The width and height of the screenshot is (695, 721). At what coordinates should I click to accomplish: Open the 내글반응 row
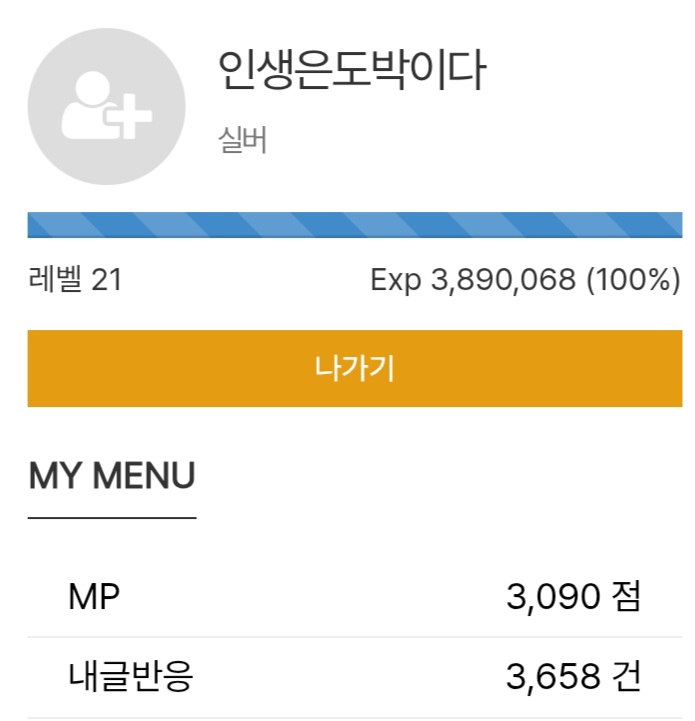point(354,678)
